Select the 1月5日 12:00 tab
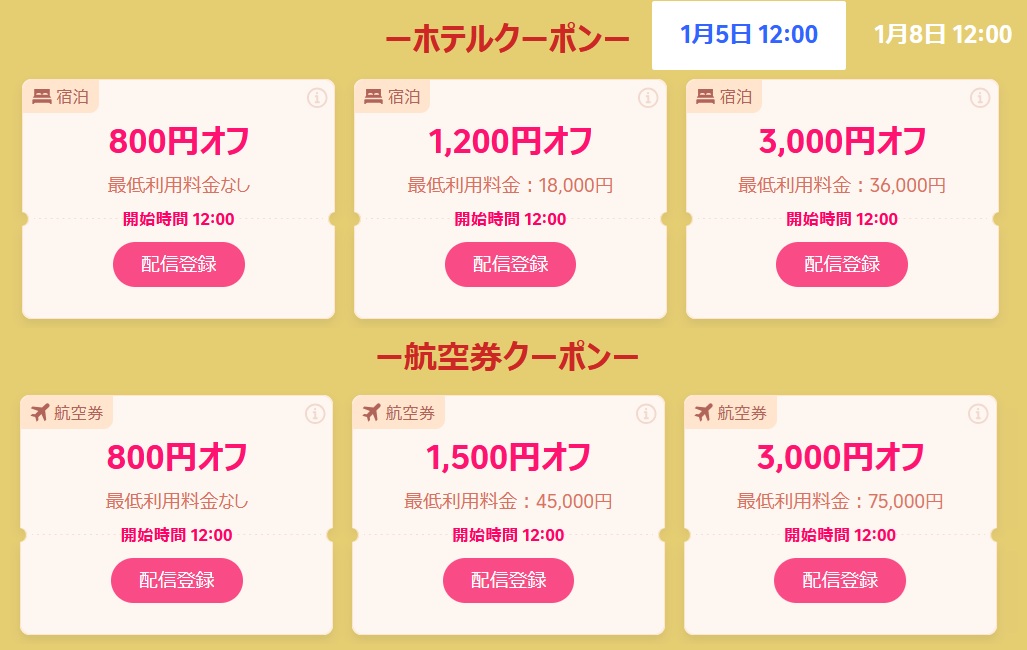This screenshot has width=1027, height=650. 748,35
